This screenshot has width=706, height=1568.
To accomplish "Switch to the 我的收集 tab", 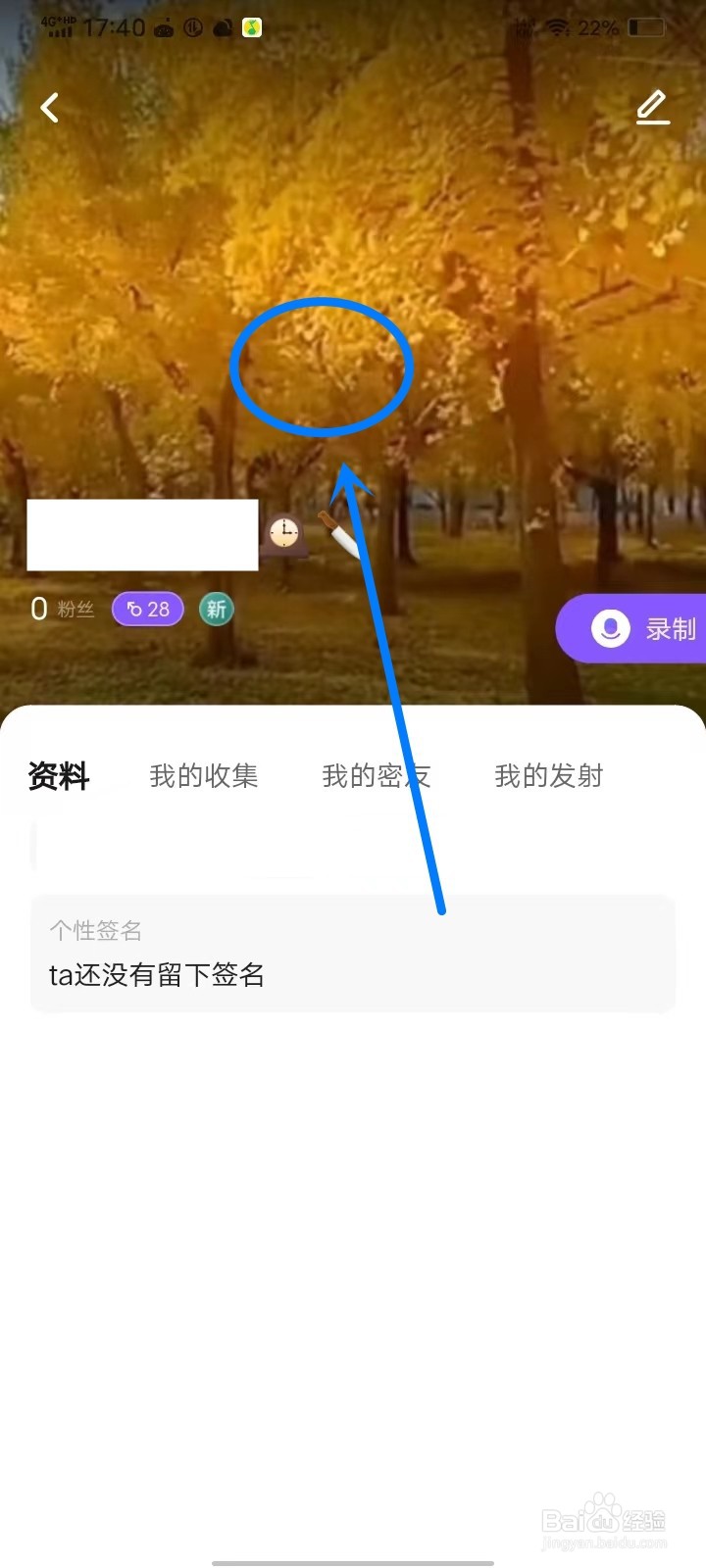I will pos(203,775).
